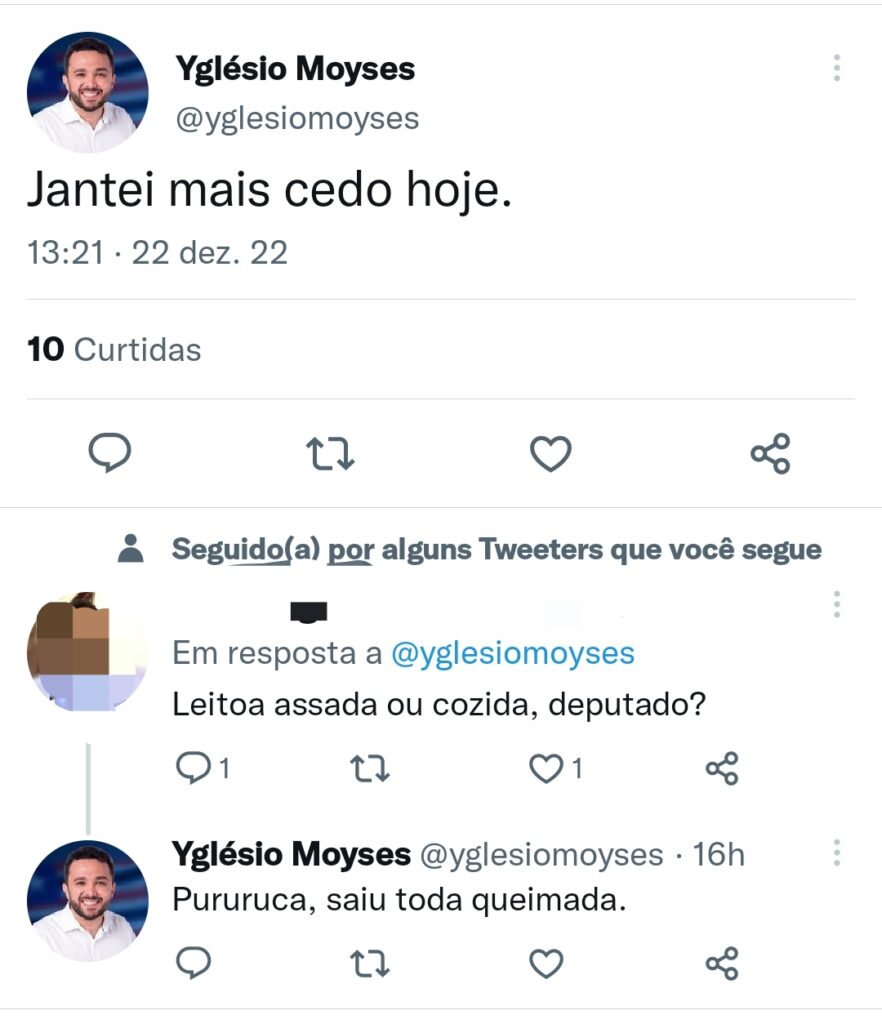Share the tweet 'Jantei mais cedo hoje.'

[x=770, y=454]
